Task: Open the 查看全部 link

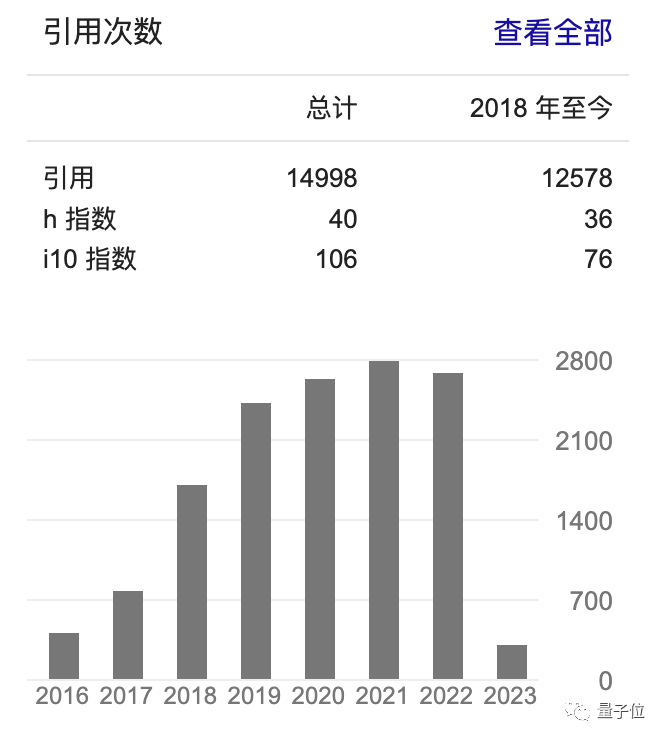Action: [x=552, y=32]
